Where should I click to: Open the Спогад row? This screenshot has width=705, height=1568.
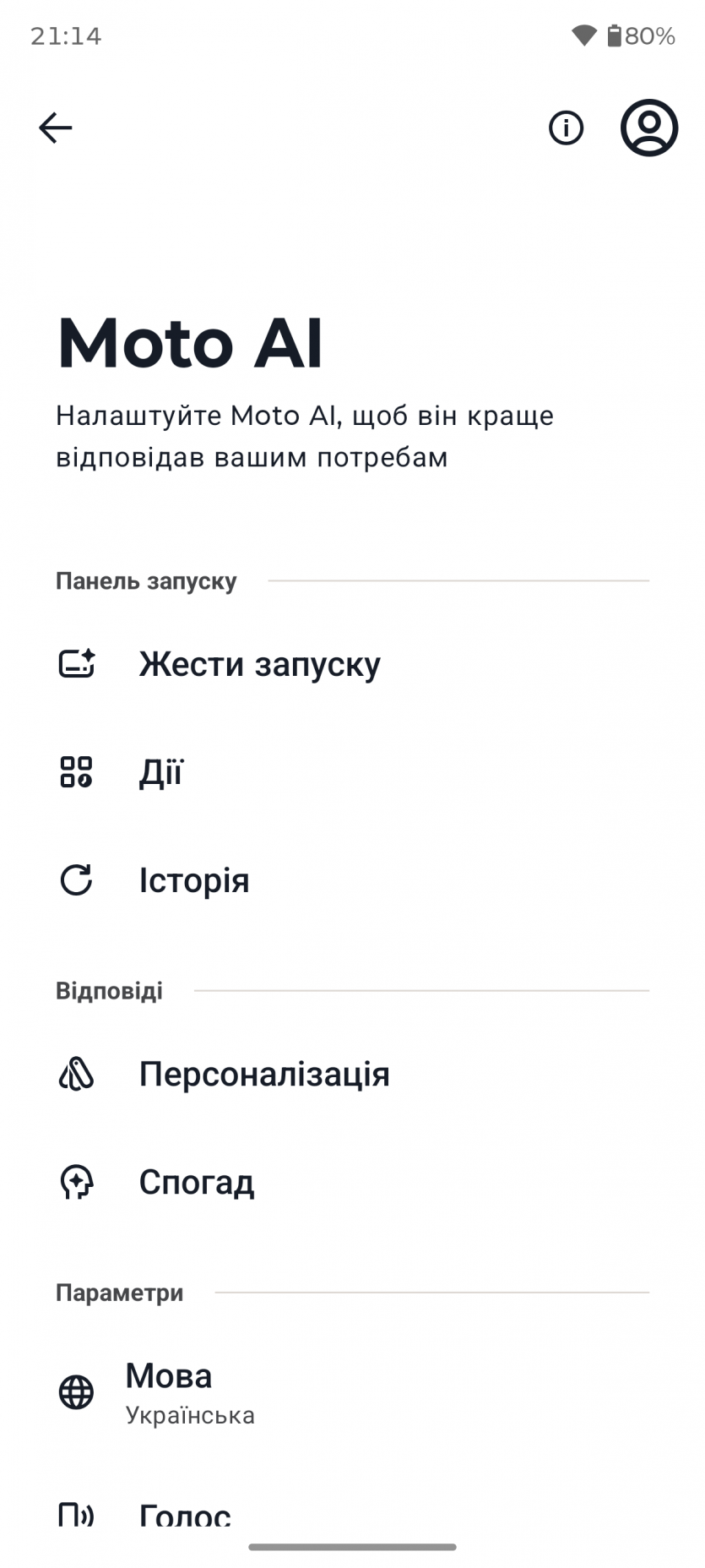point(196,1183)
